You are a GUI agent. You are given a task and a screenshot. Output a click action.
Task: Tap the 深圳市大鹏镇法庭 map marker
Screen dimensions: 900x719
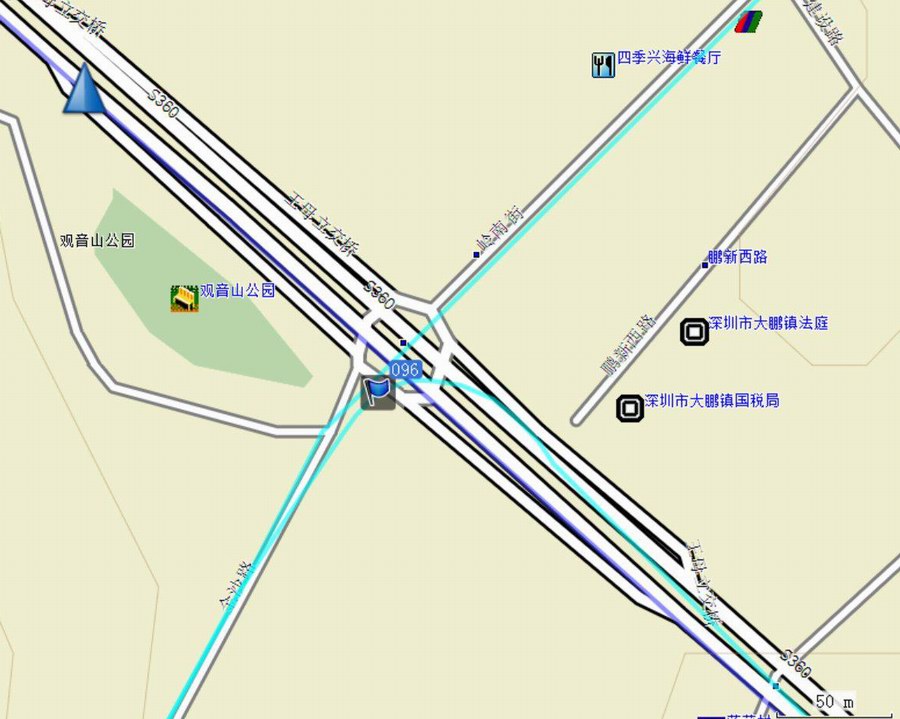point(695,332)
